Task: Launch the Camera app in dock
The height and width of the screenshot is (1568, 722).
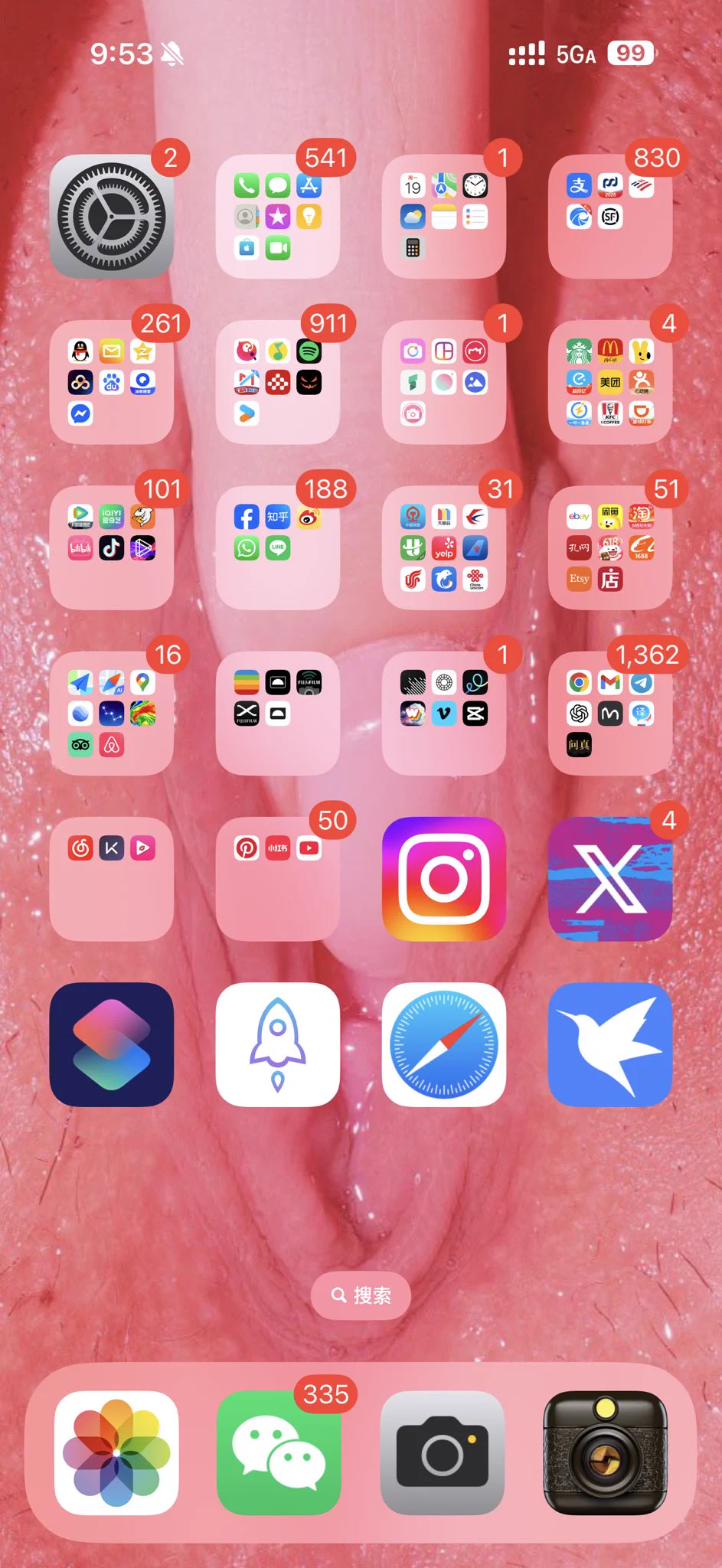Action: pyautogui.click(x=443, y=1452)
